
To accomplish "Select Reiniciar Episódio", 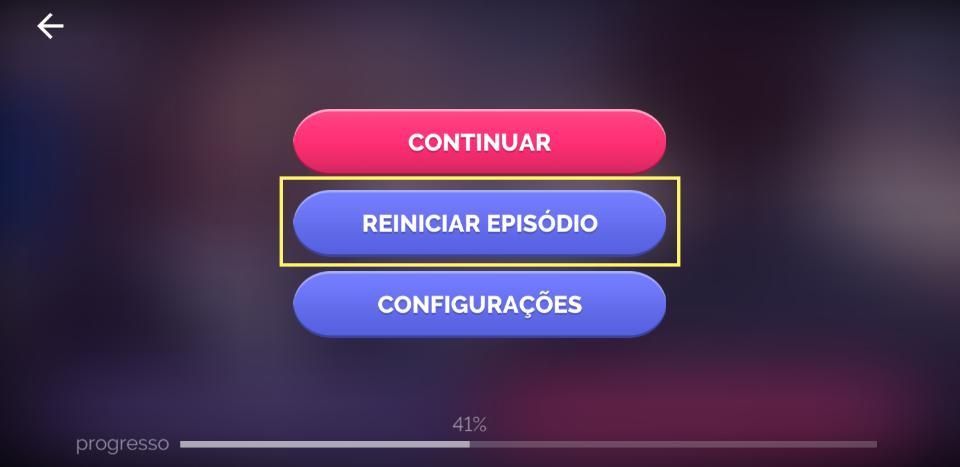I will 479,223.
